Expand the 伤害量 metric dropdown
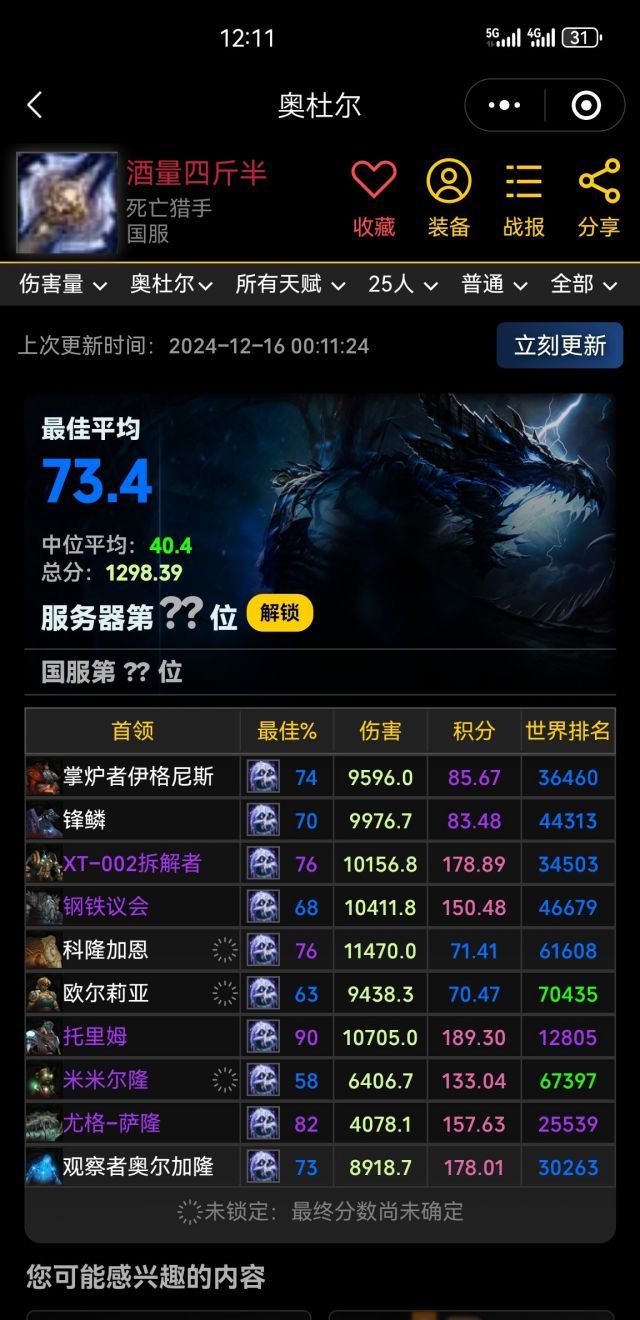This screenshot has width=640, height=1320. pos(63,285)
